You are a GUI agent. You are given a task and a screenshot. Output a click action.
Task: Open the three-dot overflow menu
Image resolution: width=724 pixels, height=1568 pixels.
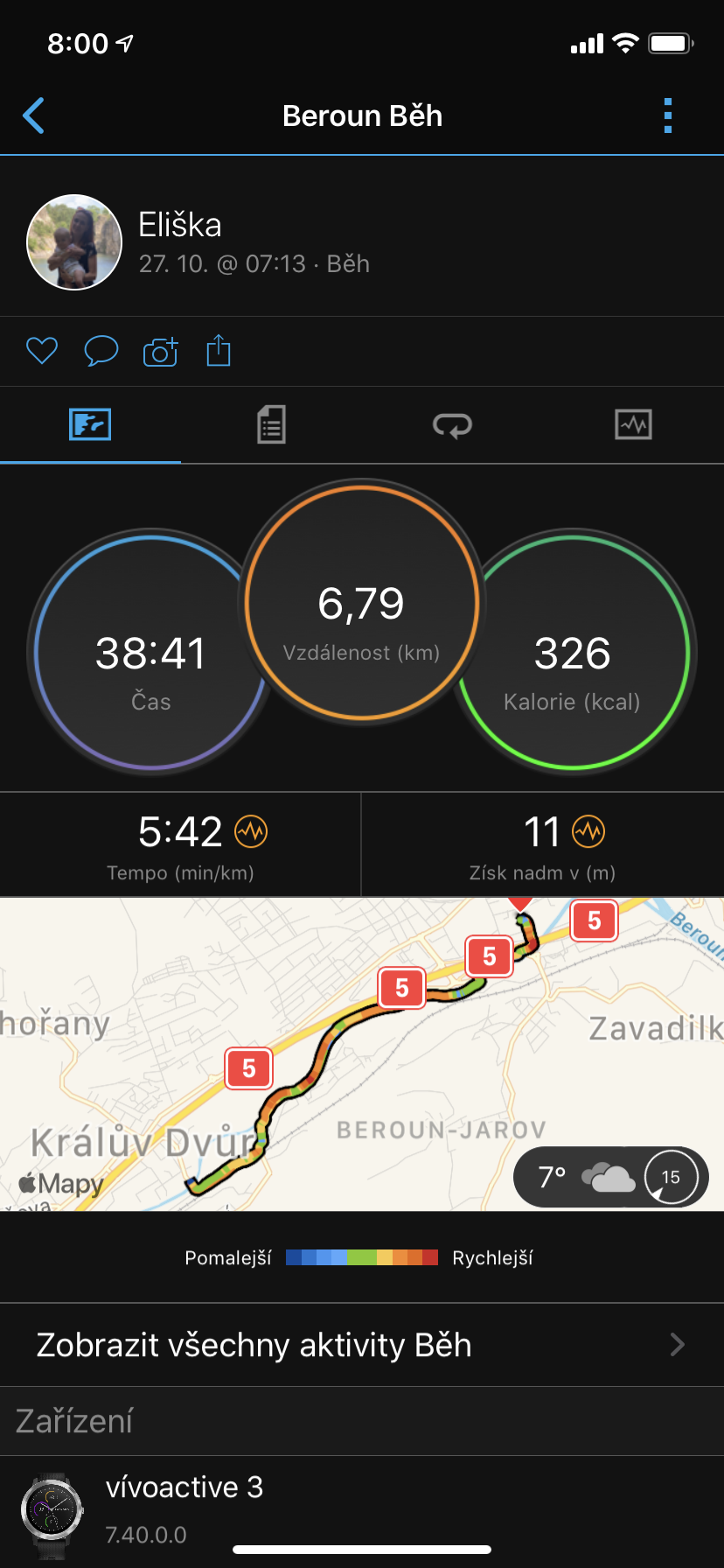668,115
